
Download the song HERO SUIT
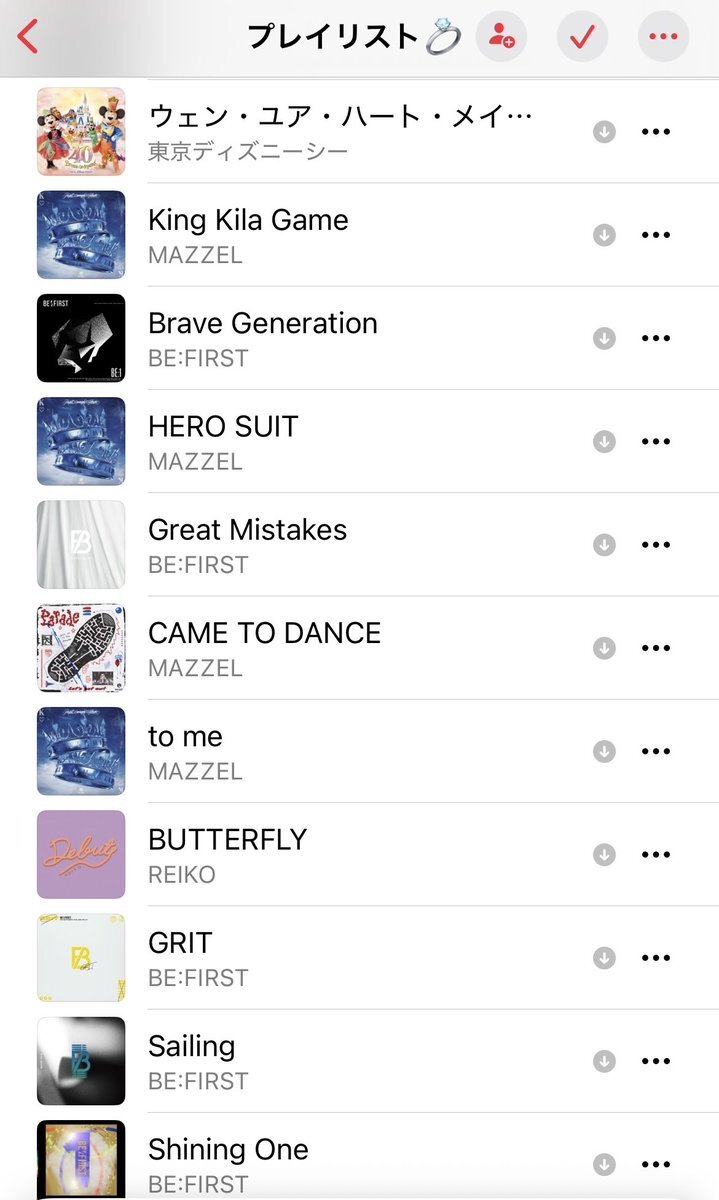click(x=604, y=441)
